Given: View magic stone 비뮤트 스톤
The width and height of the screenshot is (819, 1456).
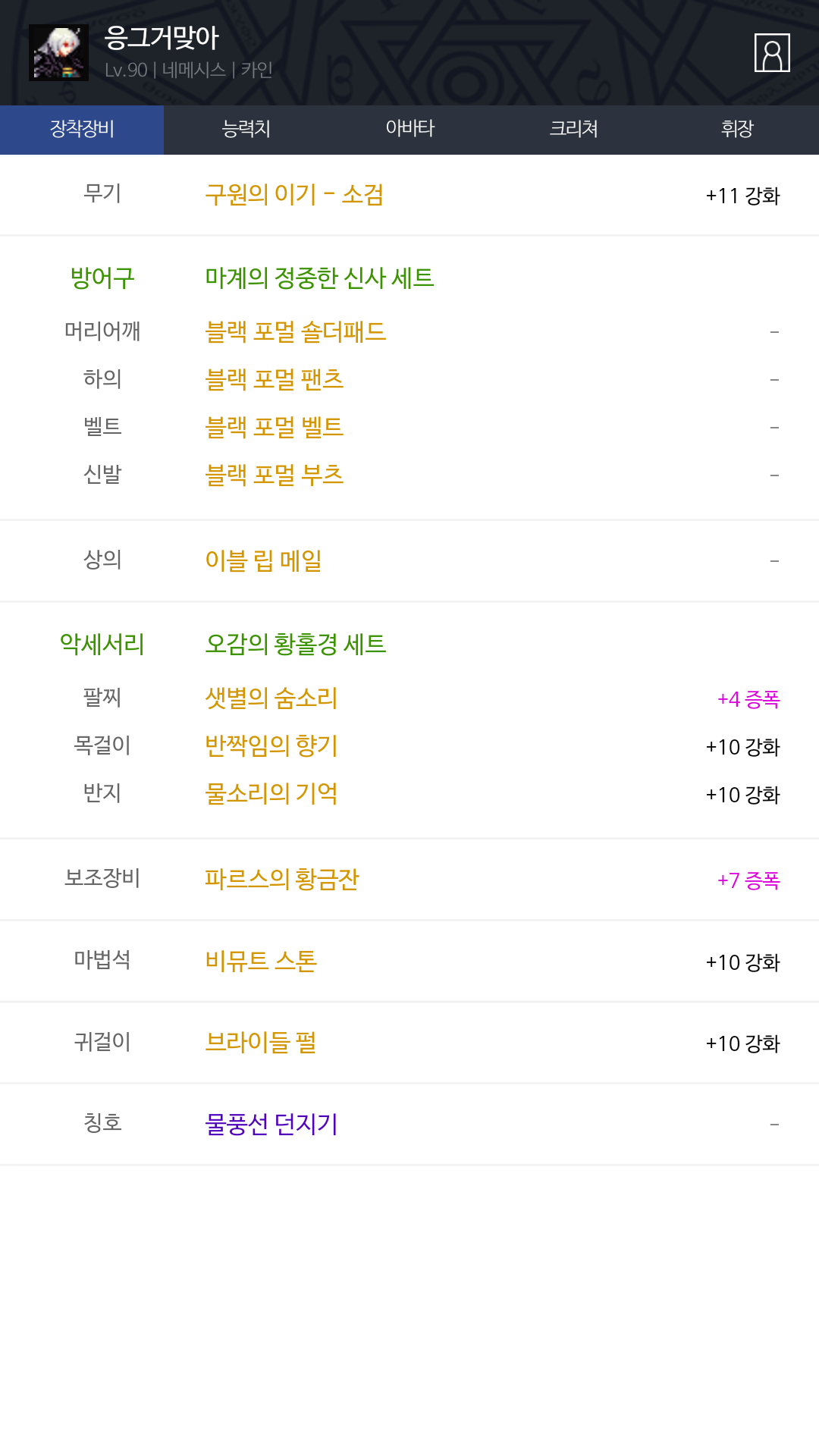Looking at the screenshot, I should pyautogui.click(x=261, y=961).
